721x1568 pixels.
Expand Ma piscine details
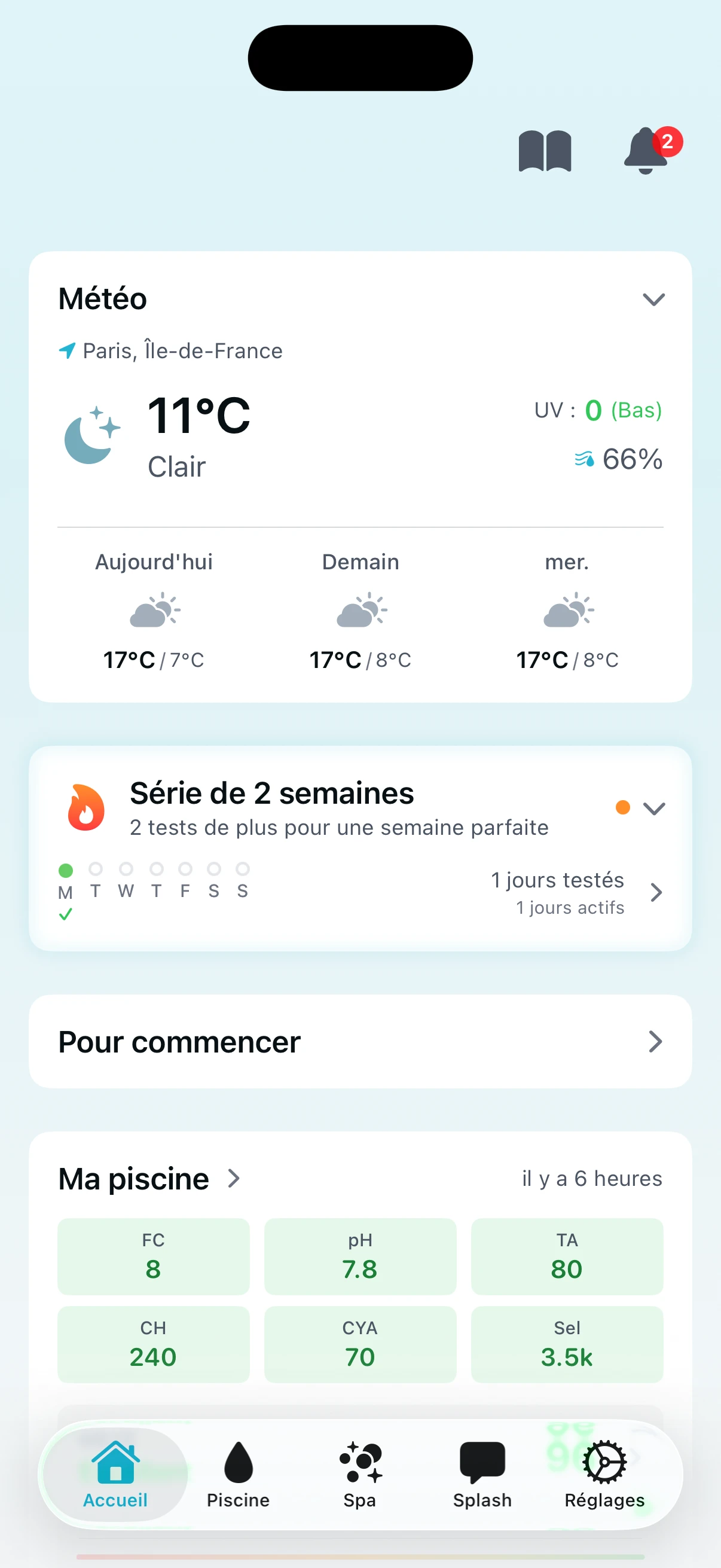(234, 1178)
